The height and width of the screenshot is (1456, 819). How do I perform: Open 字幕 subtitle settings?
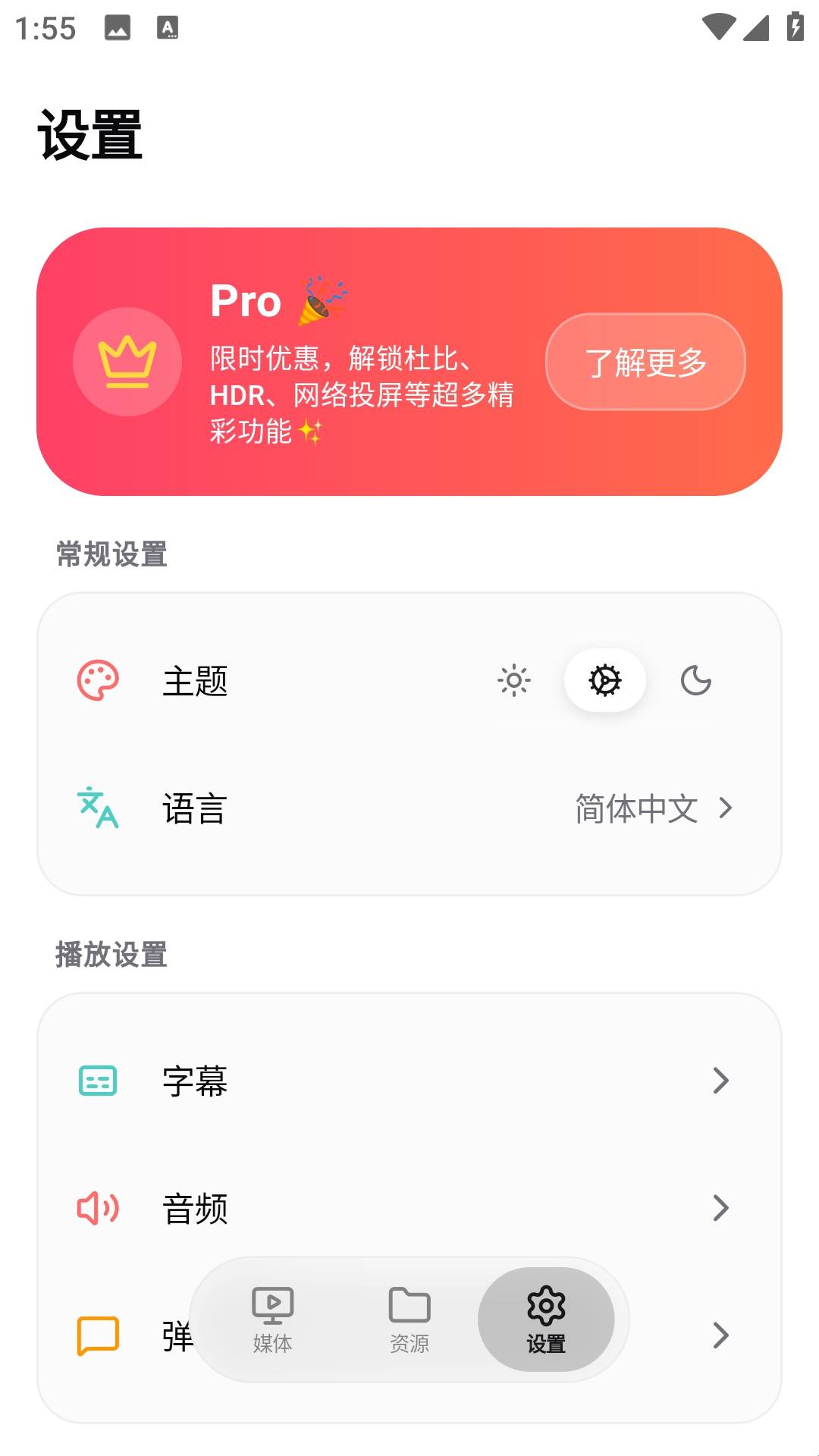(x=409, y=1081)
